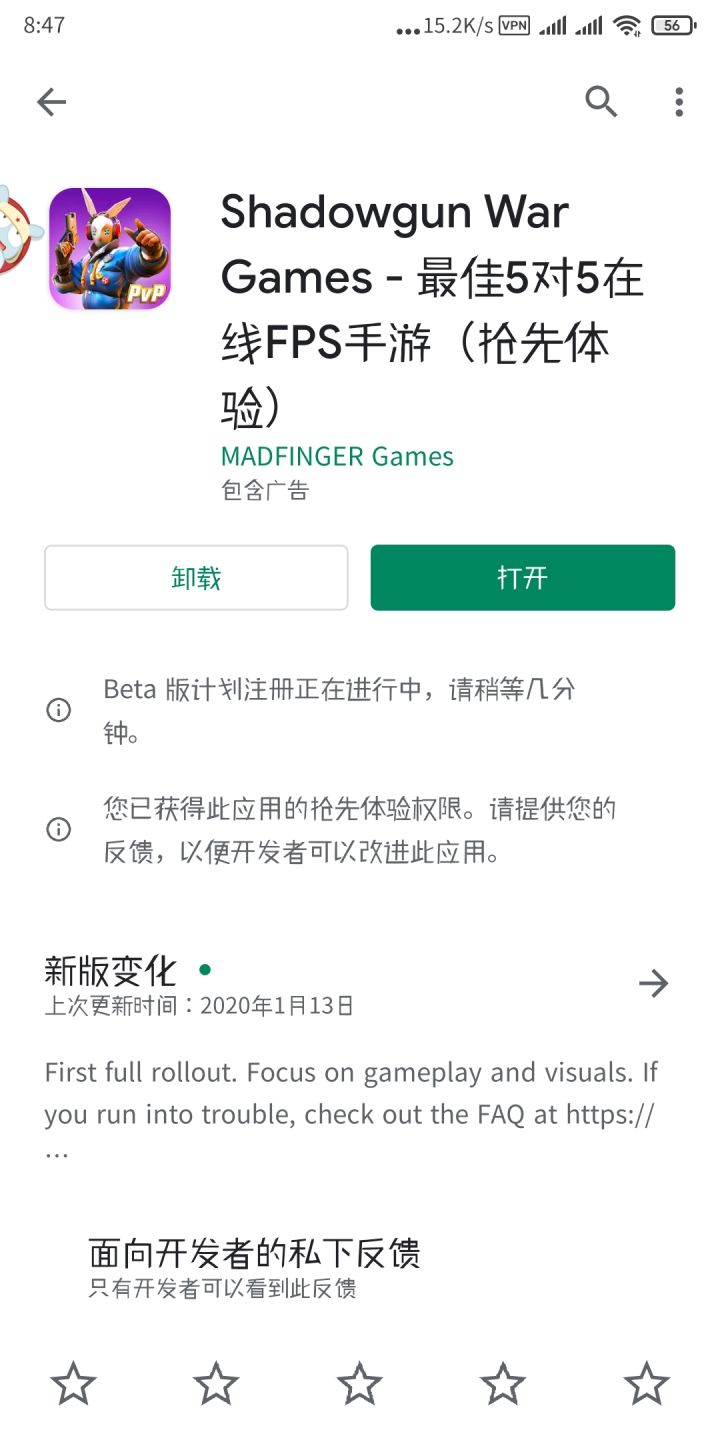Rate one star in private feedback
Image resolution: width=720 pixels, height=1440 pixels.
(73, 1385)
